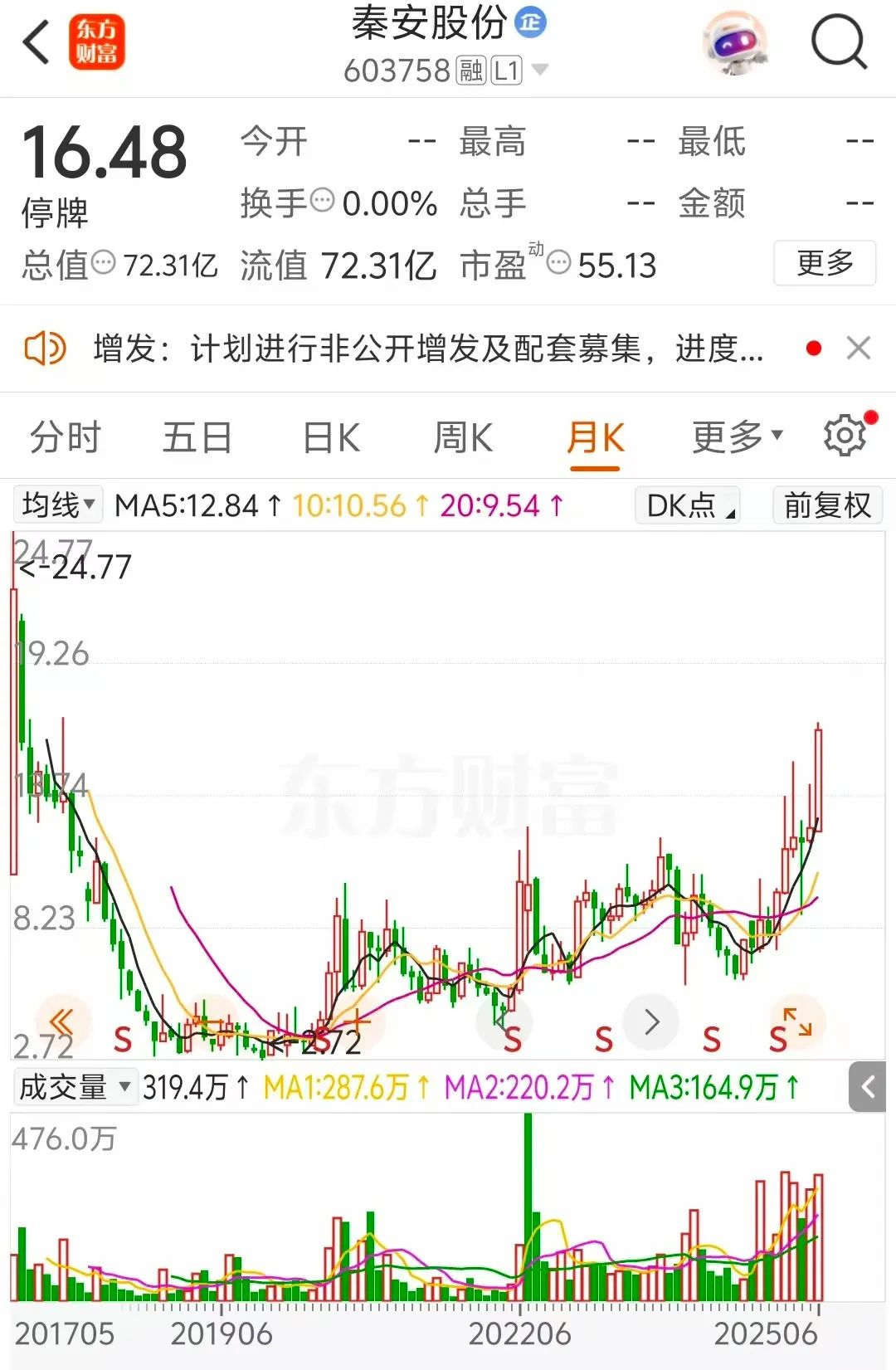Open the 成交量 indicator dropdown

pyautogui.click(x=75, y=1087)
